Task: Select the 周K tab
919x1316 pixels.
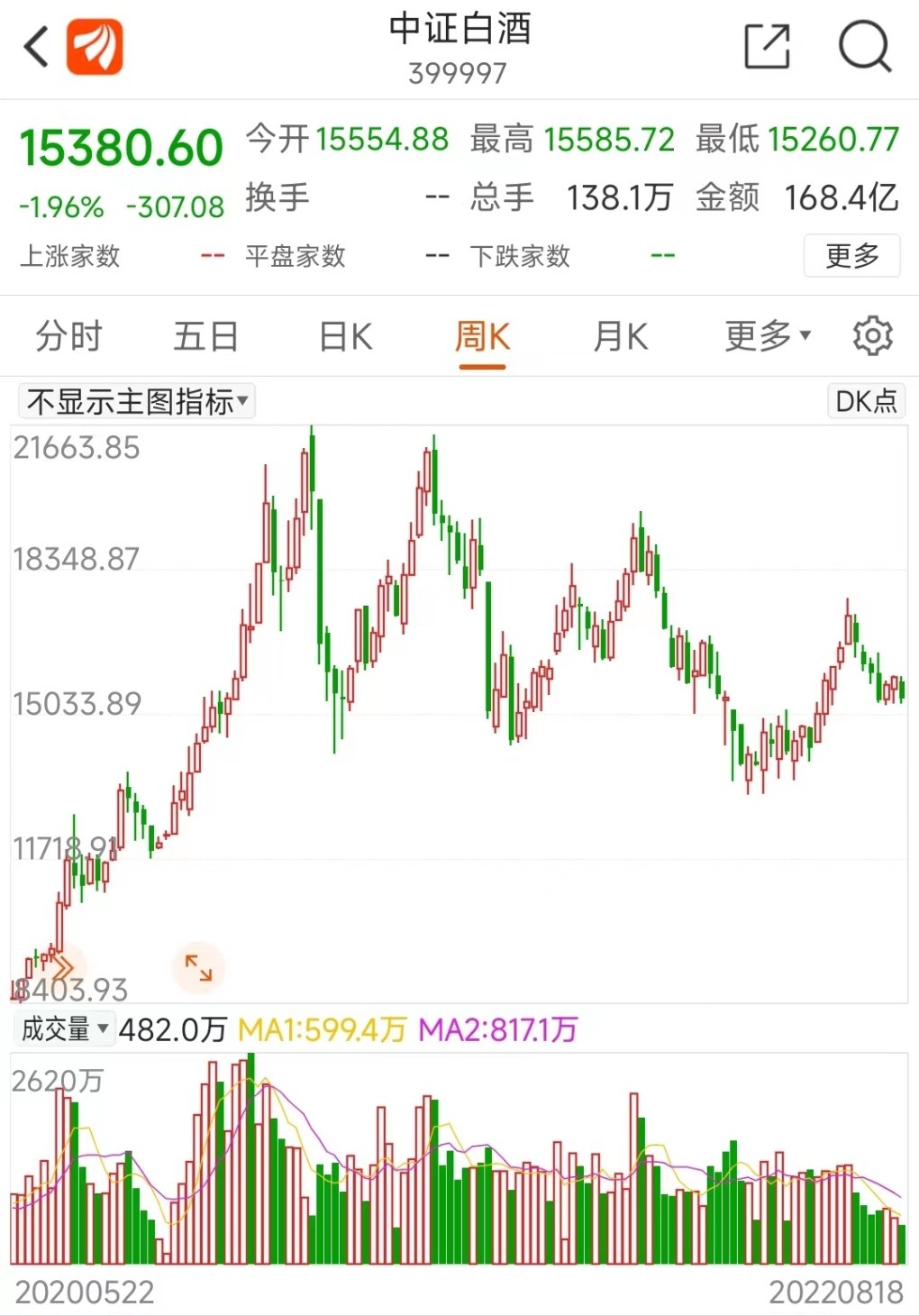Action: click(x=482, y=337)
